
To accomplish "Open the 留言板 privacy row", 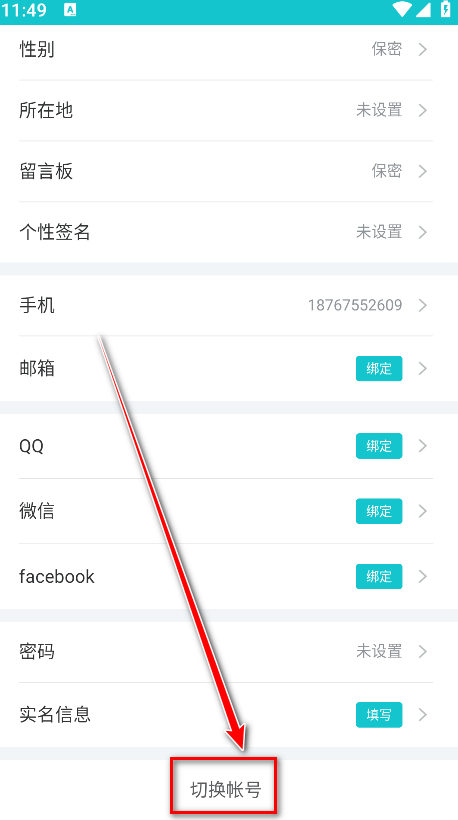I will (229, 171).
